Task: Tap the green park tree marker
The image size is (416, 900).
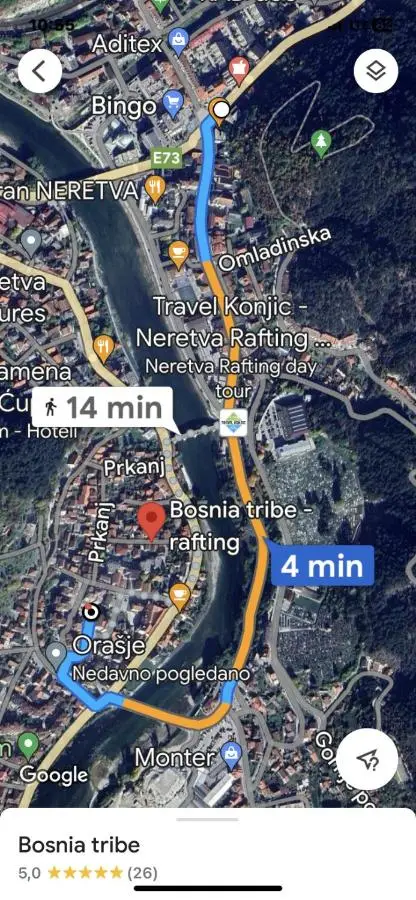Action: click(321, 143)
